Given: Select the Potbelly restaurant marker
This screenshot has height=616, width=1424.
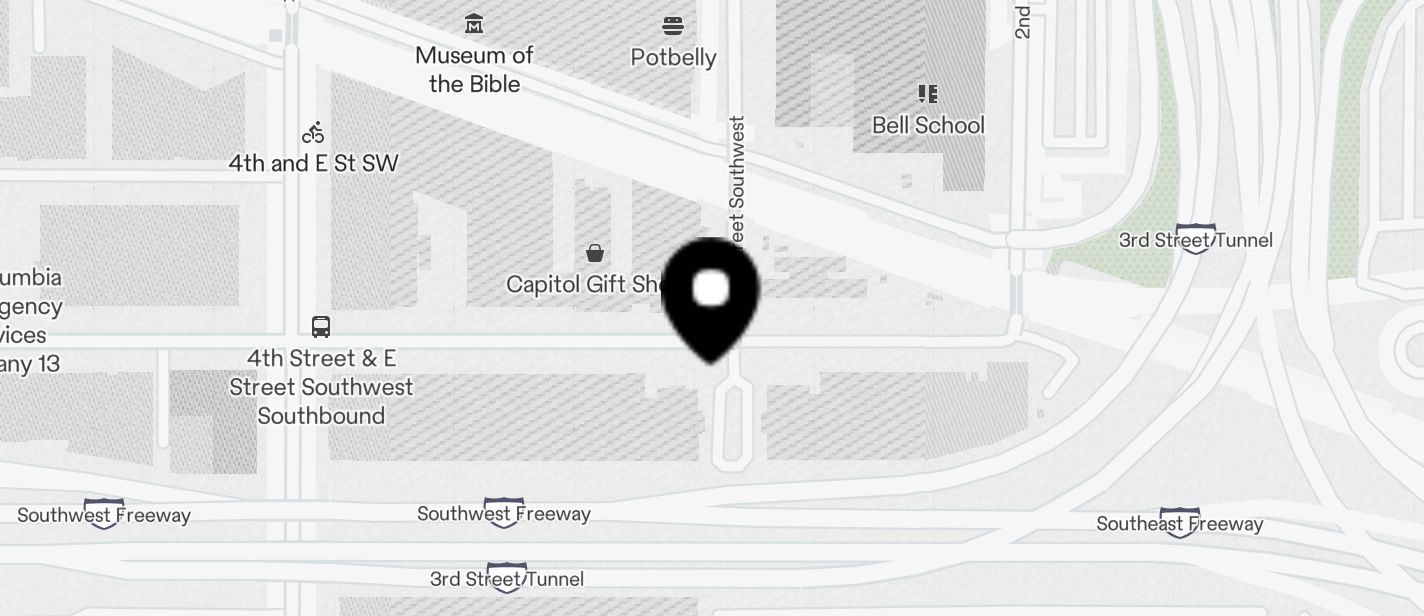Looking at the screenshot, I should [673, 26].
